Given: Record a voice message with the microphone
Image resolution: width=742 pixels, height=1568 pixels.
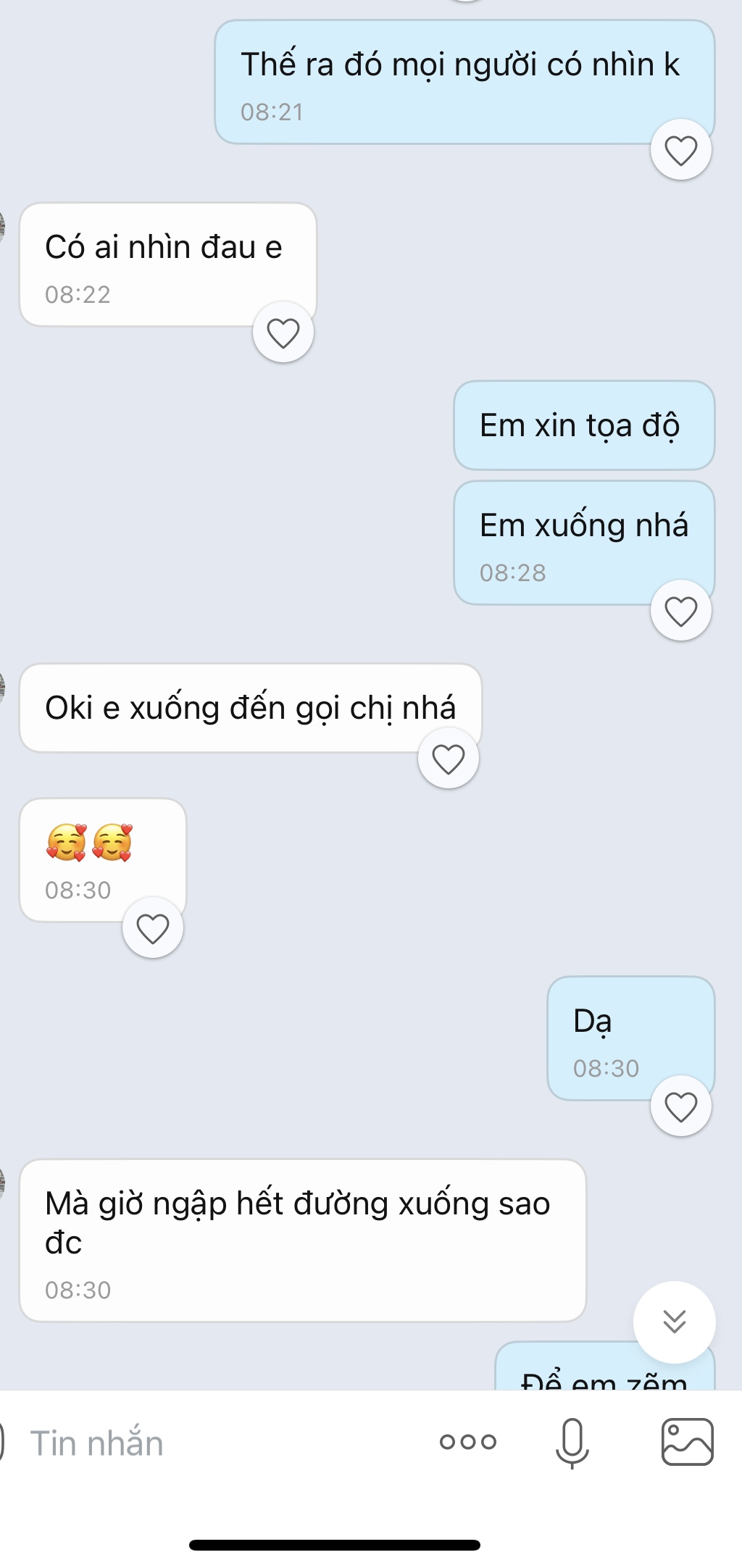Looking at the screenshot, I should (572, 1442).
